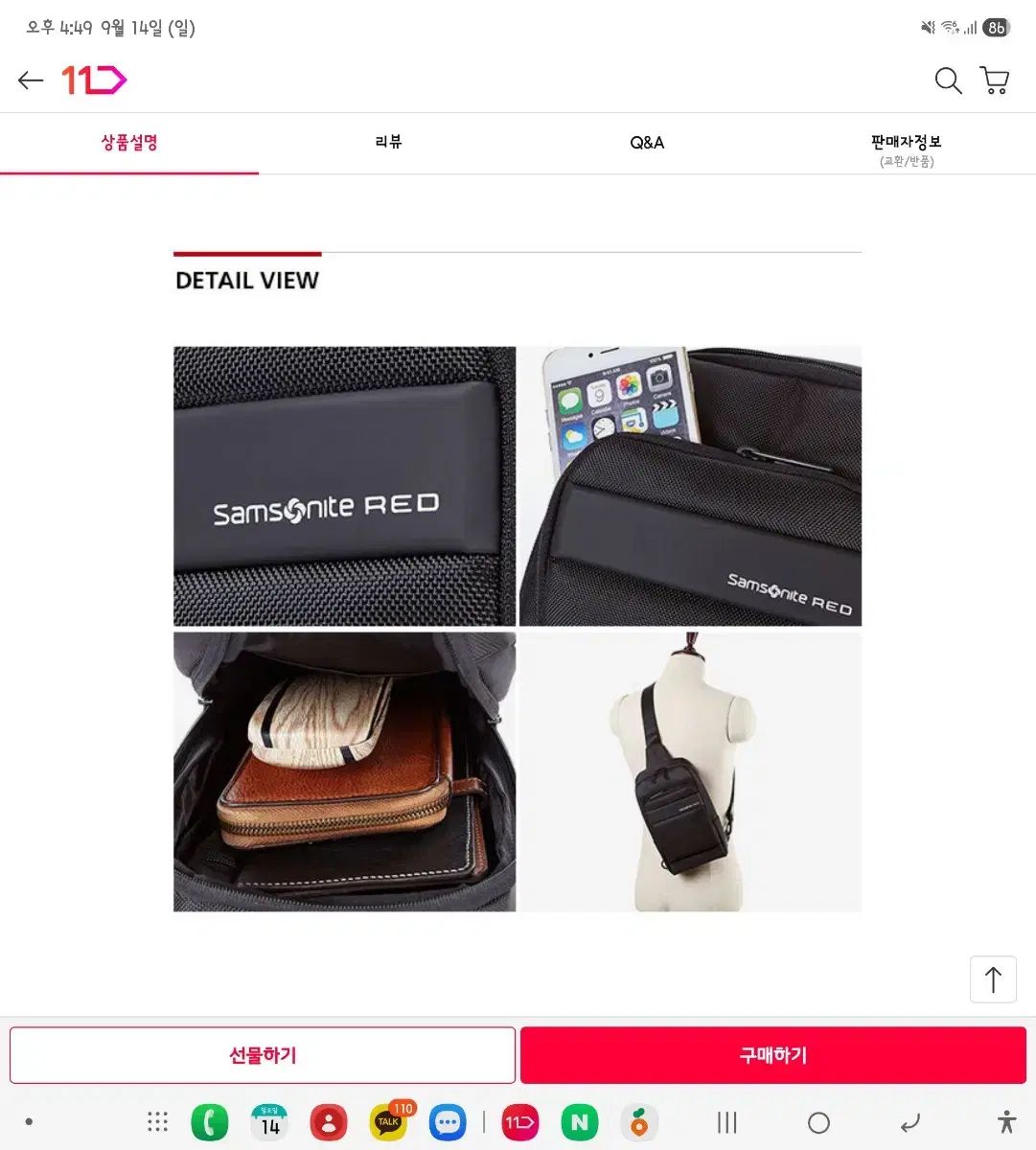Screen dimensions: 1036x1150
Task: Open the 11st logo home link
Action: pos(94,80)
